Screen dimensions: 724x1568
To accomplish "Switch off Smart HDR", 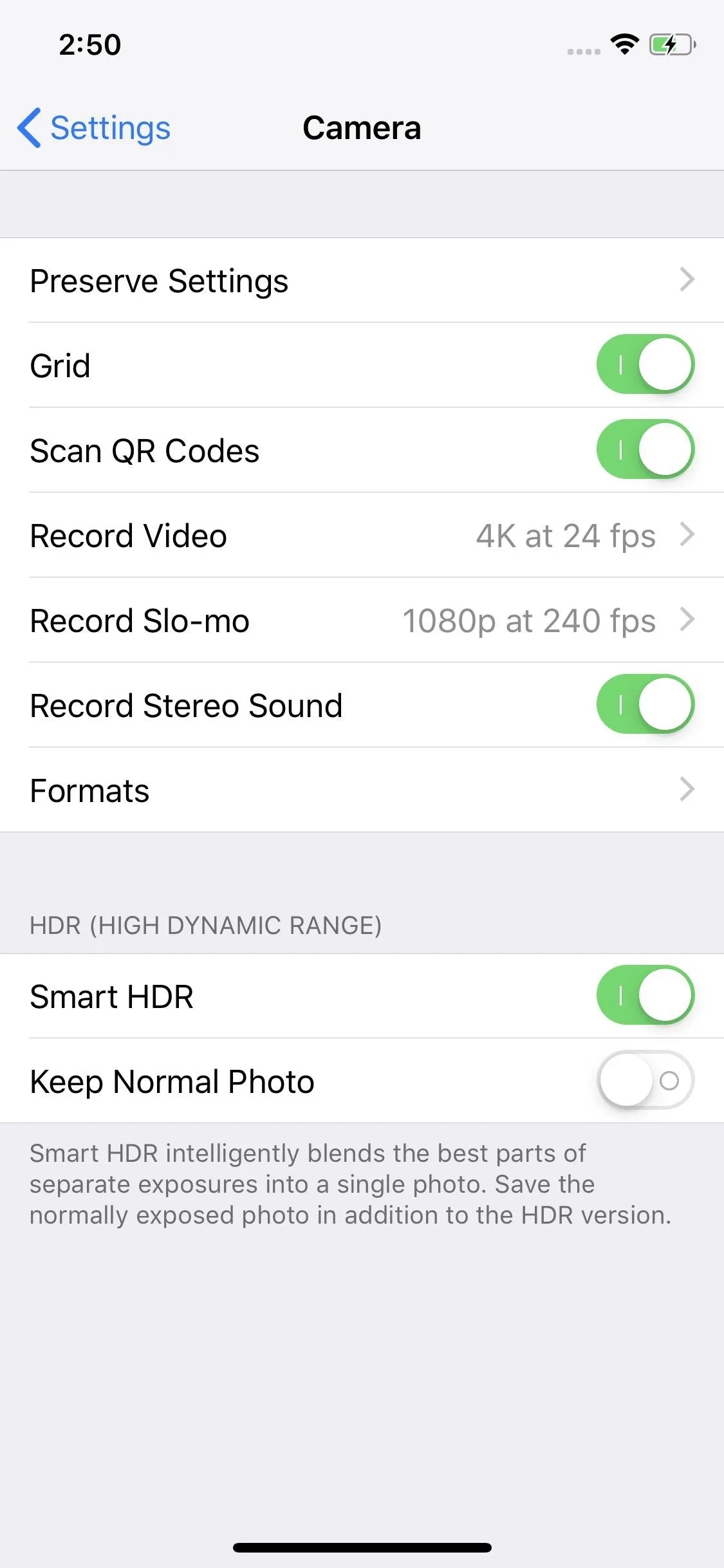I will (645, 995).
